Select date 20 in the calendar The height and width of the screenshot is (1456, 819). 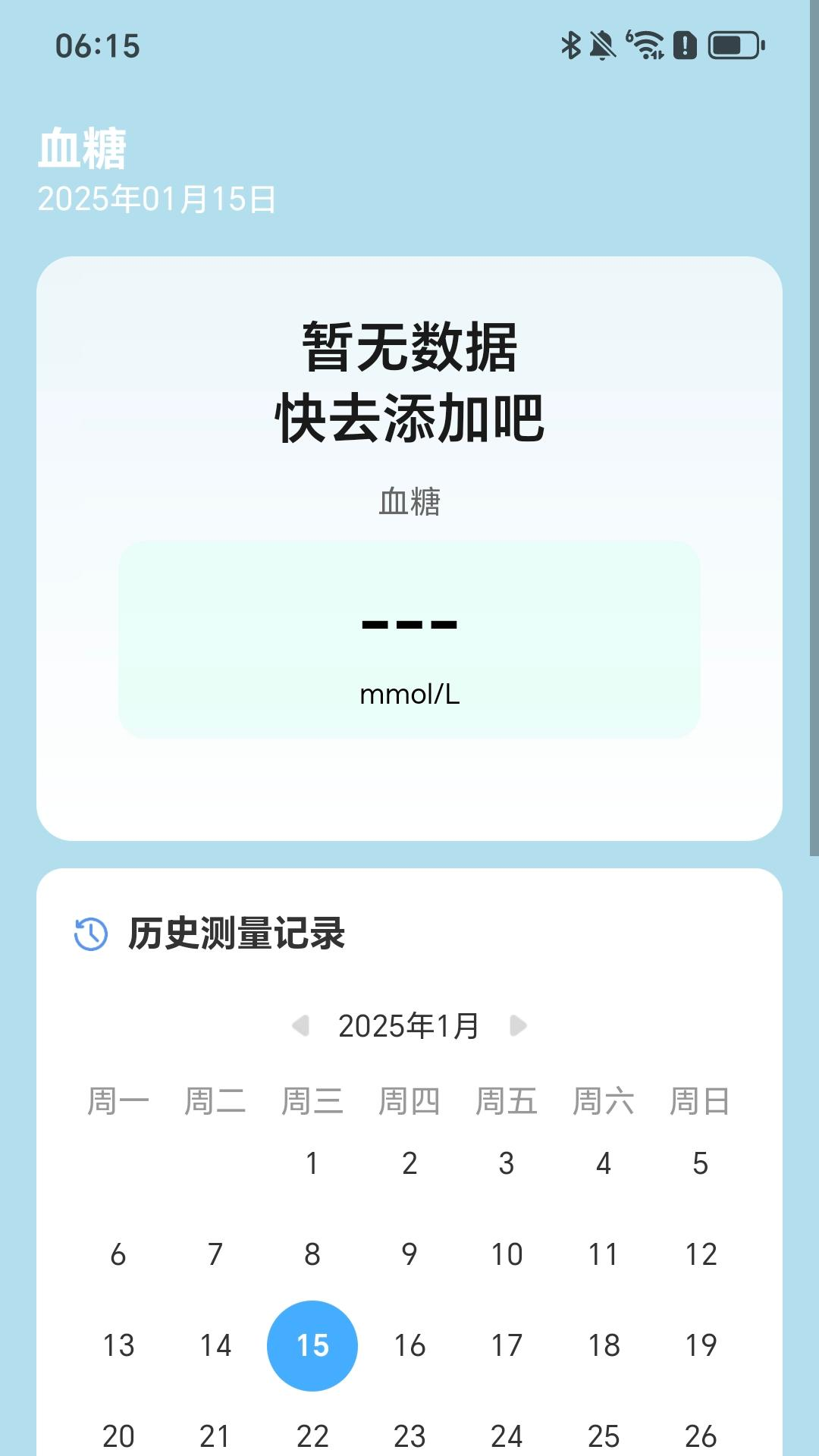pyautogui.click(x=118, y=1436)
